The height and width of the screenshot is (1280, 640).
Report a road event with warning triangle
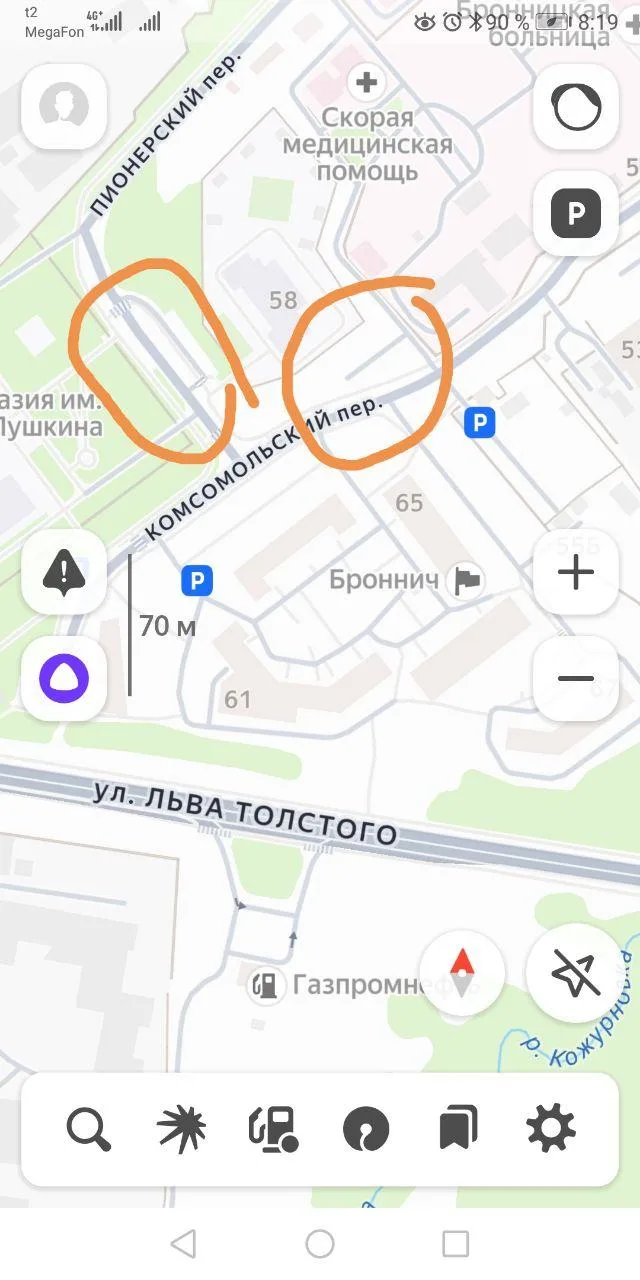click(x=64, y=572)
